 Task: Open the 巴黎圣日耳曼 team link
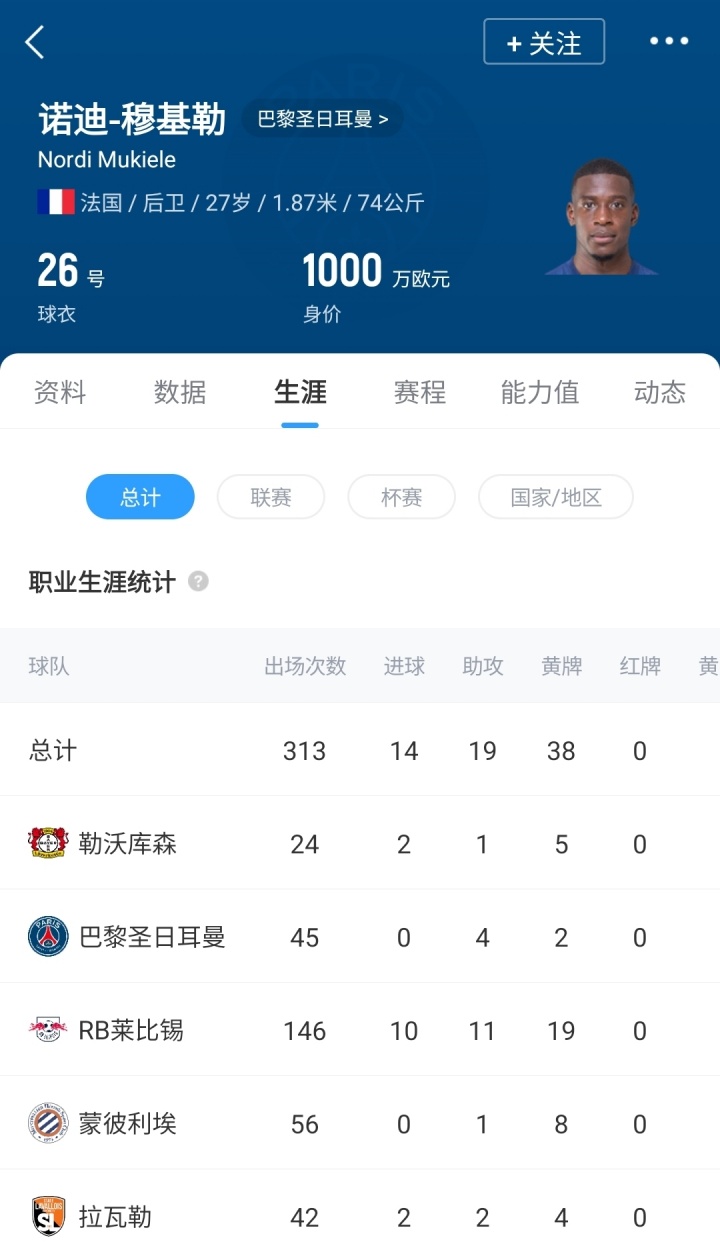322,120
